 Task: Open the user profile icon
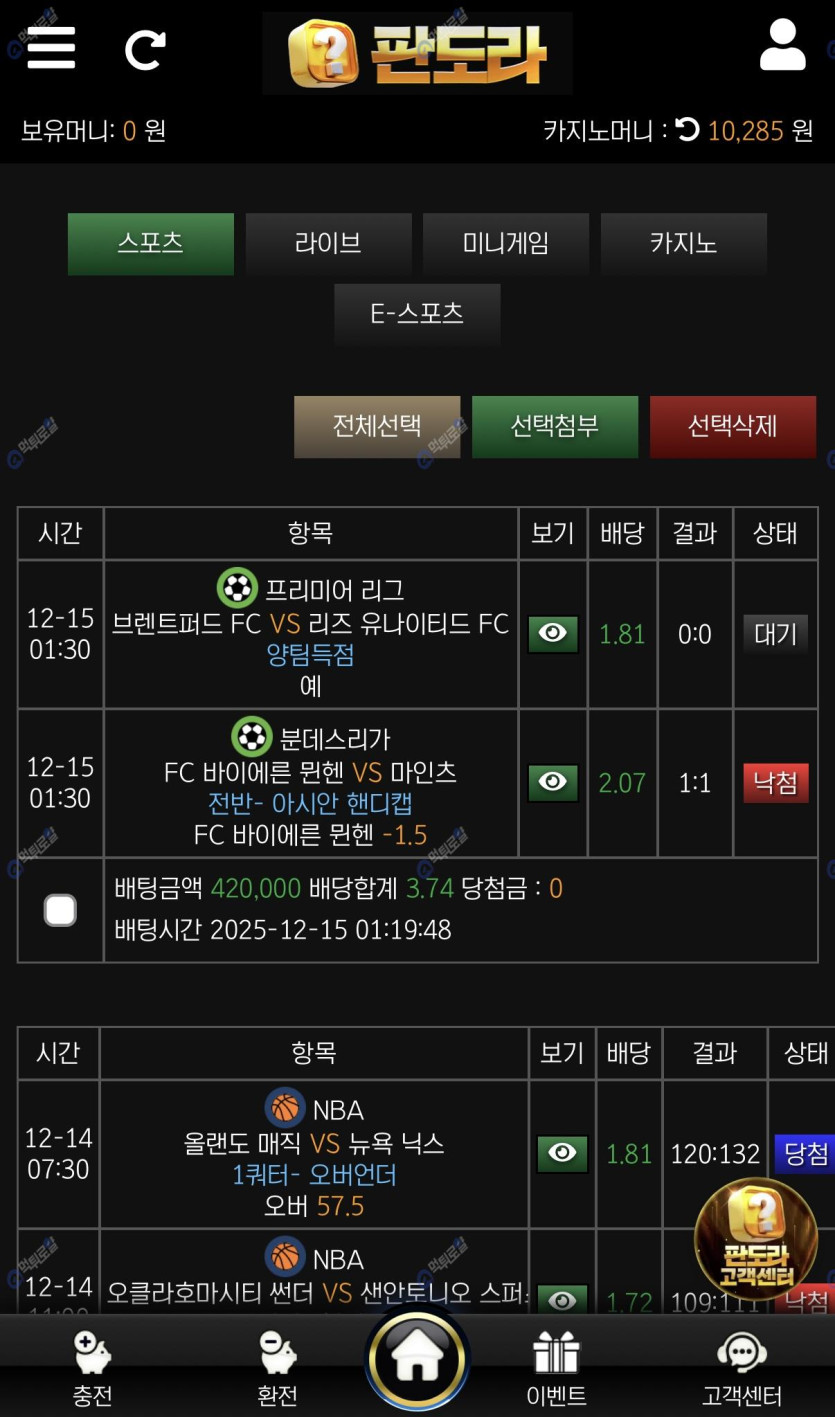point(782,46)
